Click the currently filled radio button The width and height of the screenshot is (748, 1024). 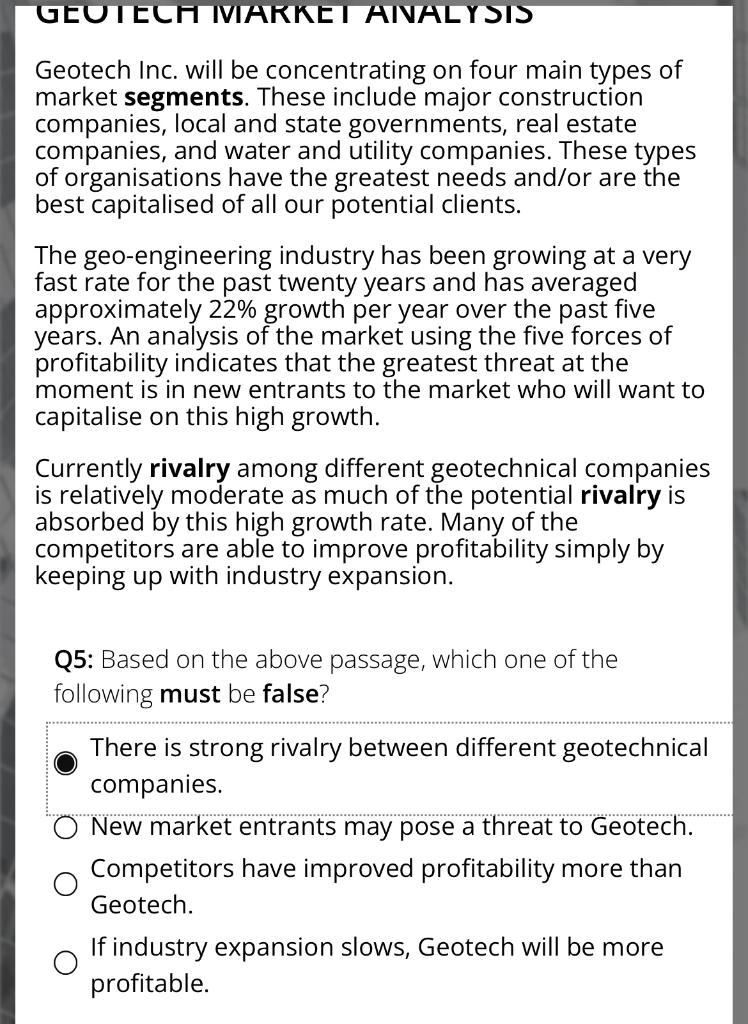[x=66, y=763]
